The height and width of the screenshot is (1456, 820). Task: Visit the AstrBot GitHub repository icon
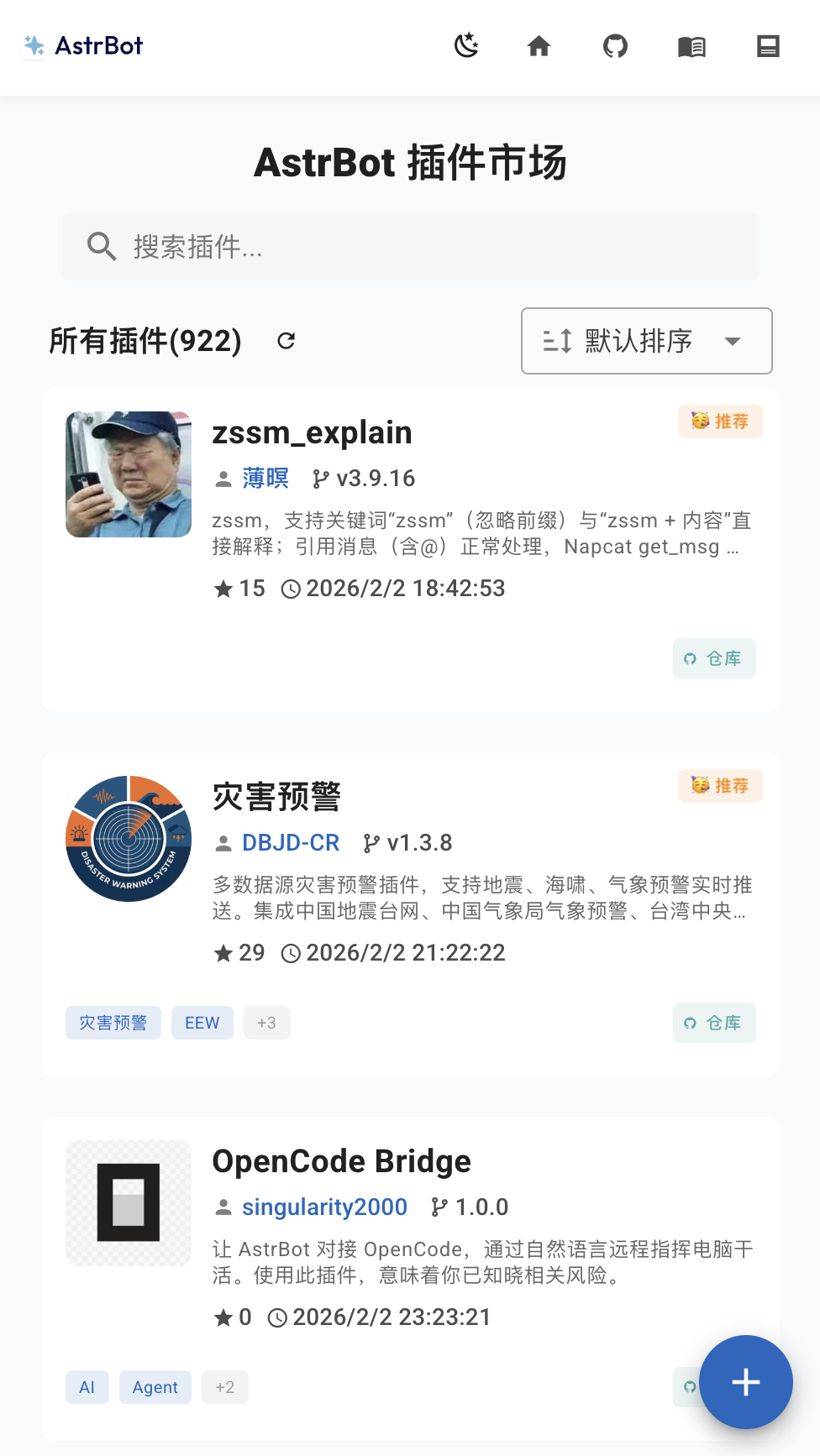point(616,46)
